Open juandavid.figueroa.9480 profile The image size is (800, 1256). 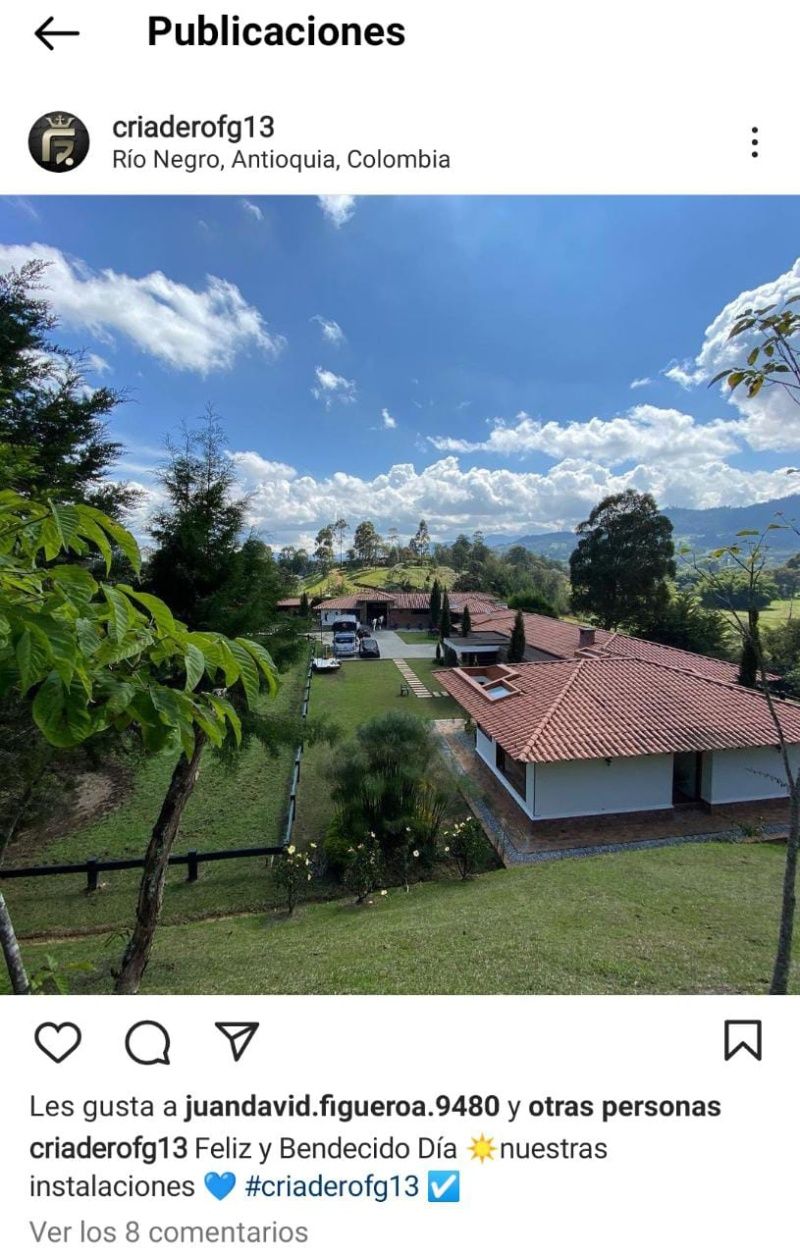[x=341, y=1107]
